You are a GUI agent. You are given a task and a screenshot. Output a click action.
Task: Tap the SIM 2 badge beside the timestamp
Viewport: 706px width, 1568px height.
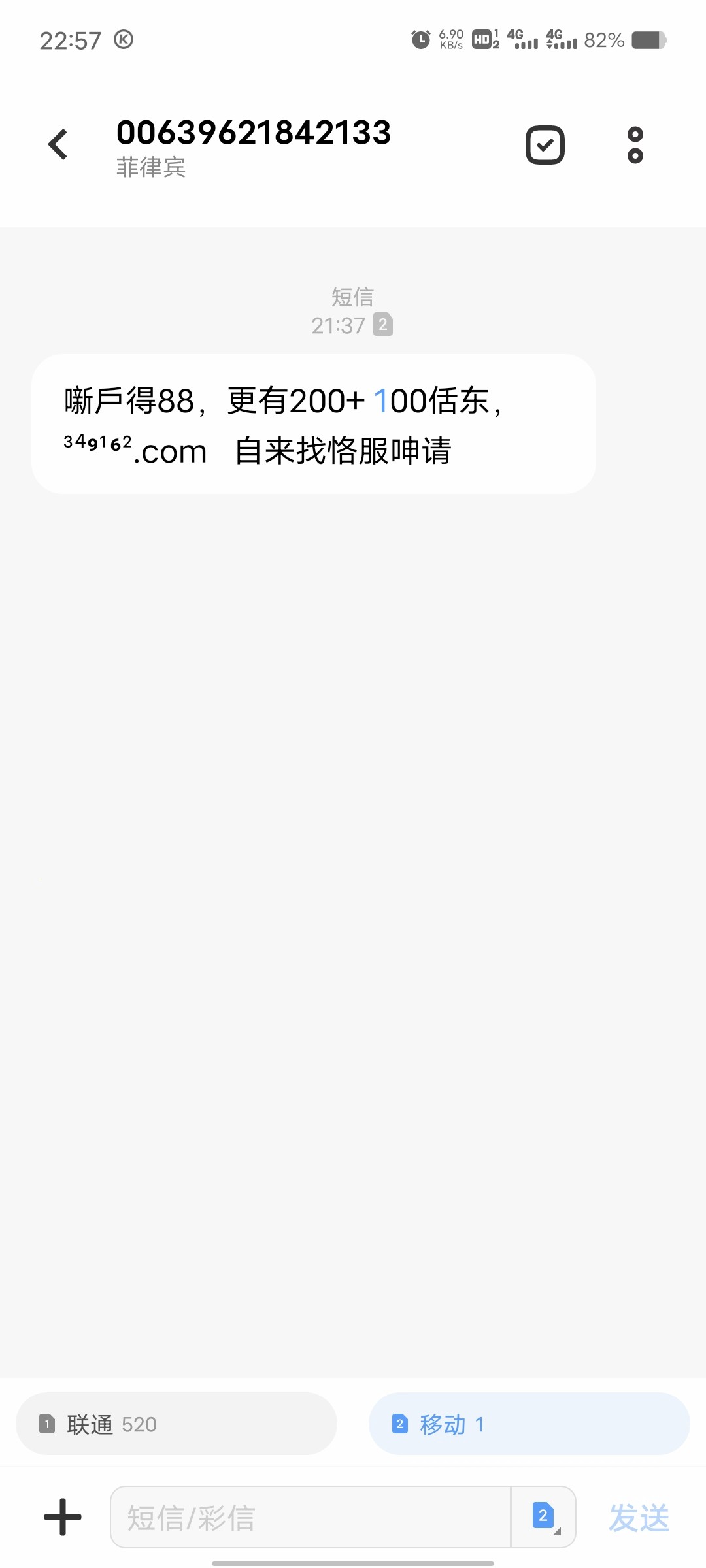coord(383,325)
